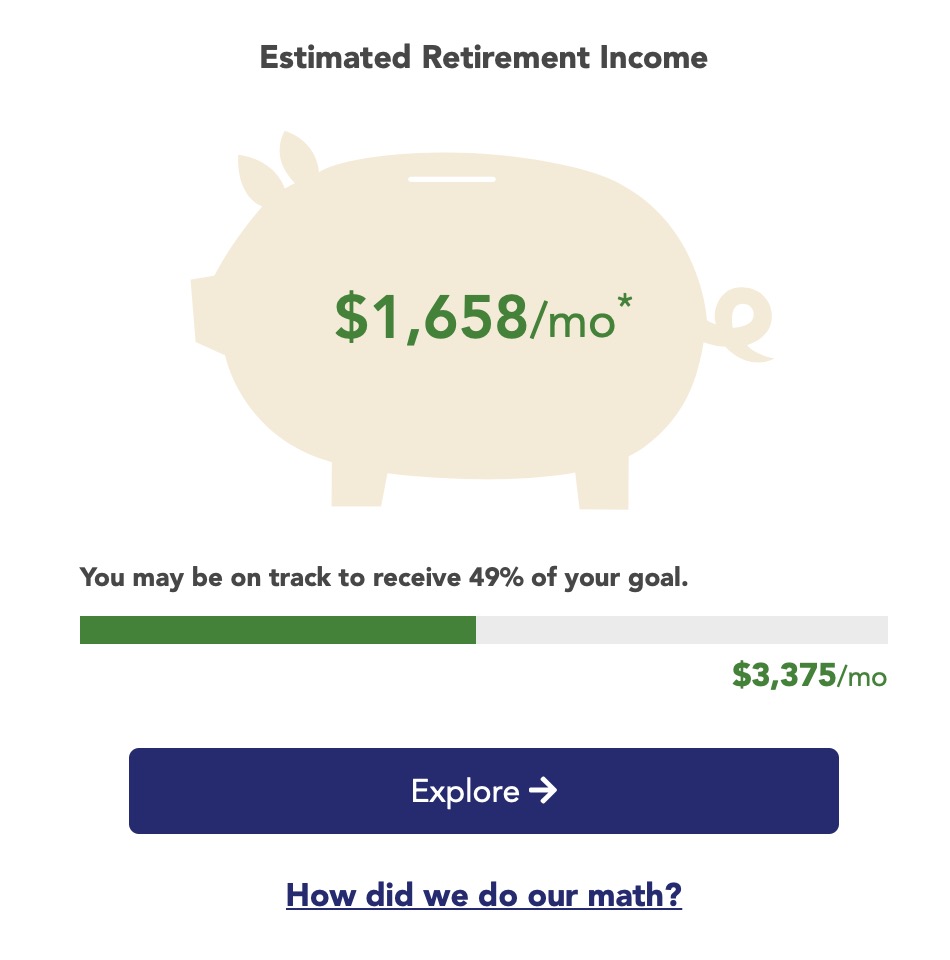Viewport: 950px width, 960px height.
Task: Open the 'How did we do our math?' link
Action: click(483, 893)
